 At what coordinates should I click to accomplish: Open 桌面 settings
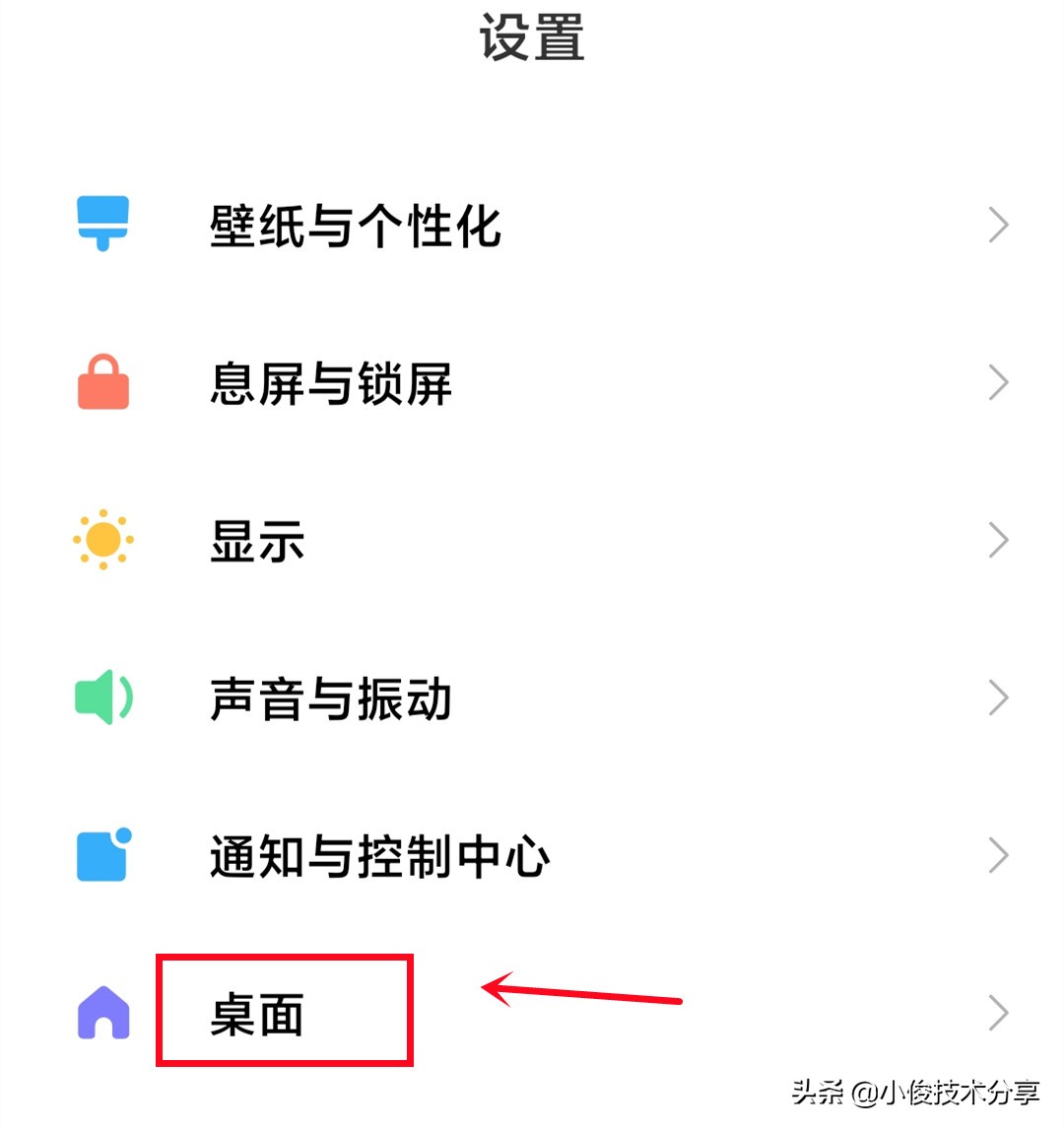(256, 1012)
